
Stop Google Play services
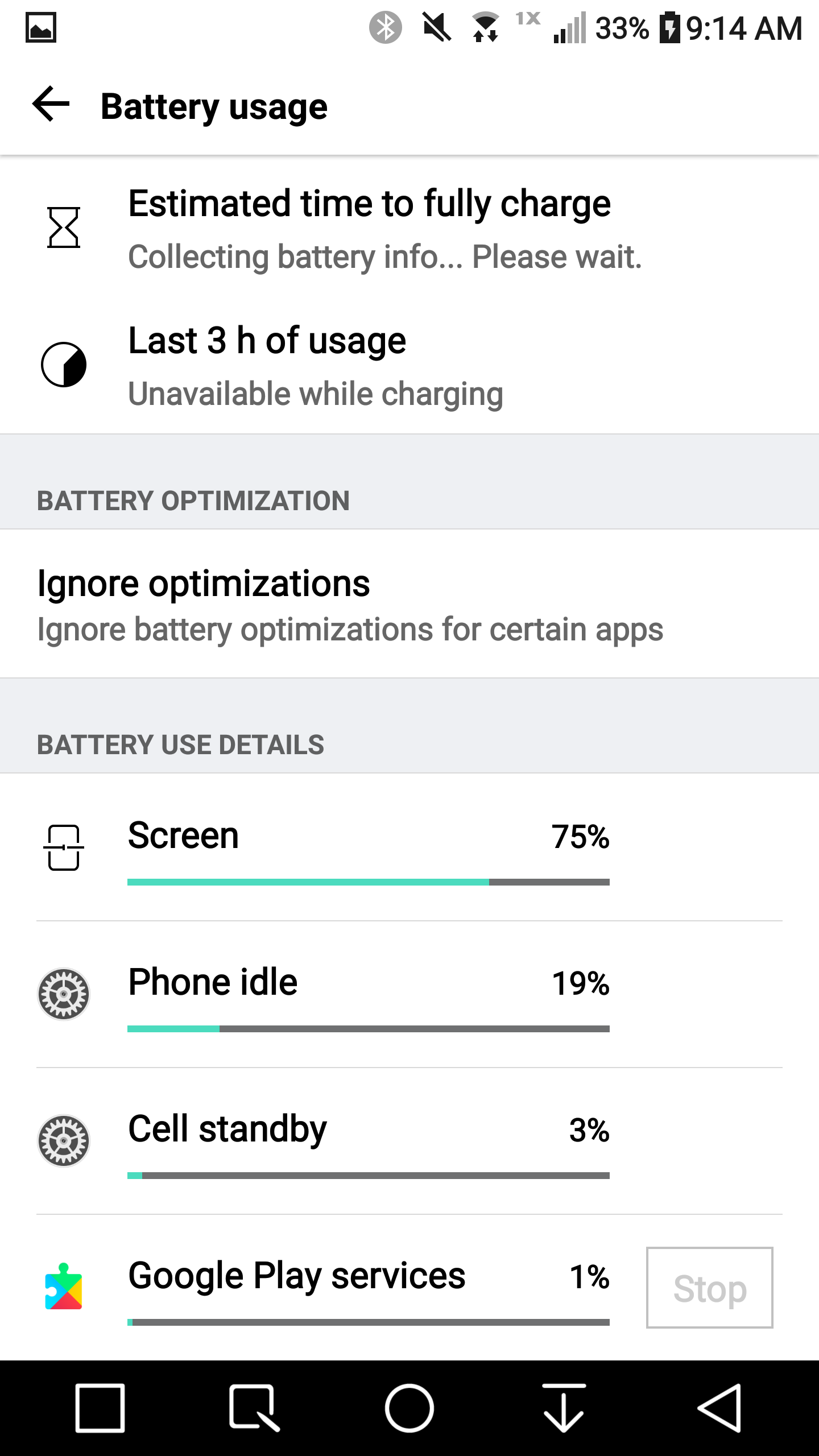[x=709, y=1288]
